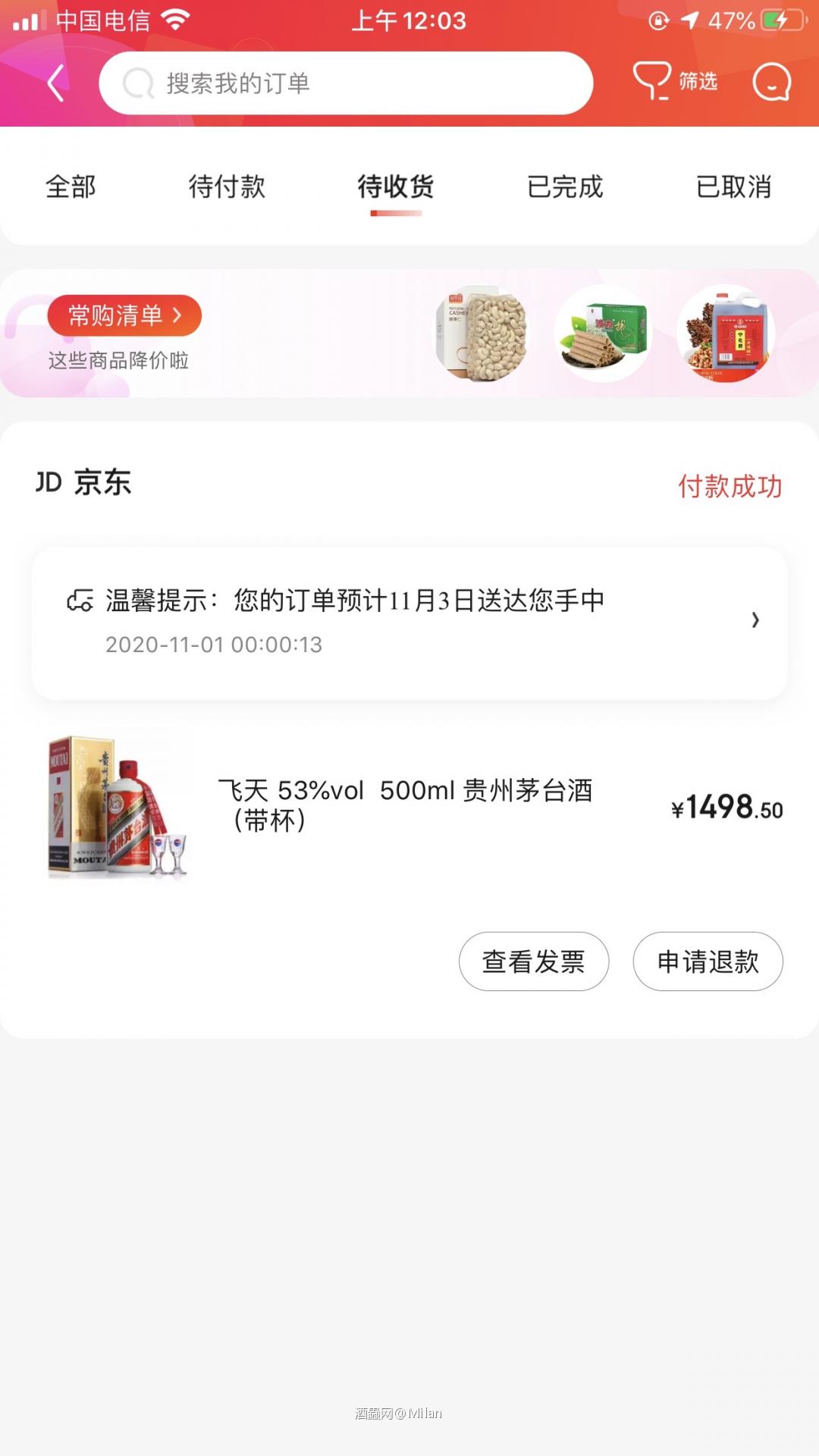Tap the cashew nuts product thumbnail
The width and height of the screenshot is (819, 1456).
[x=480, y=332]
